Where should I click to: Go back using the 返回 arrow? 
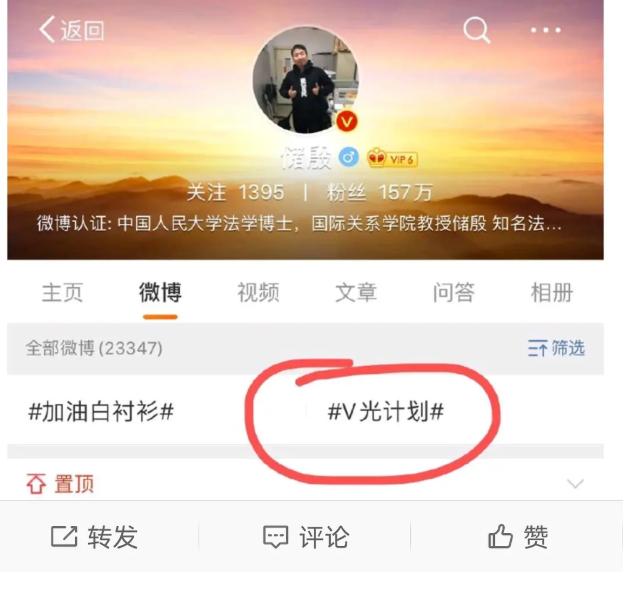(70, 30)
